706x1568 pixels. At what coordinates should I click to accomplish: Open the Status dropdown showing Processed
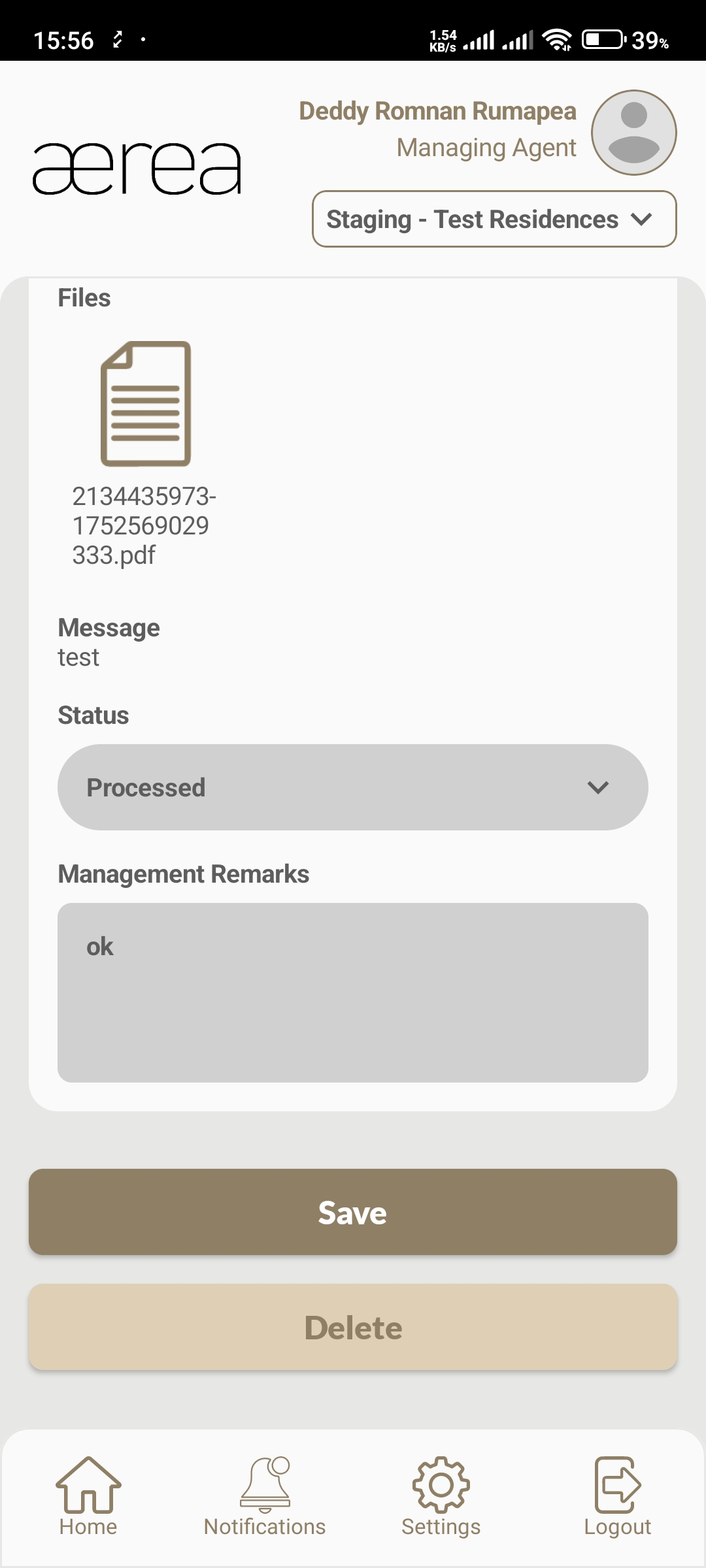pyautogui.click(x=353, y=787)
